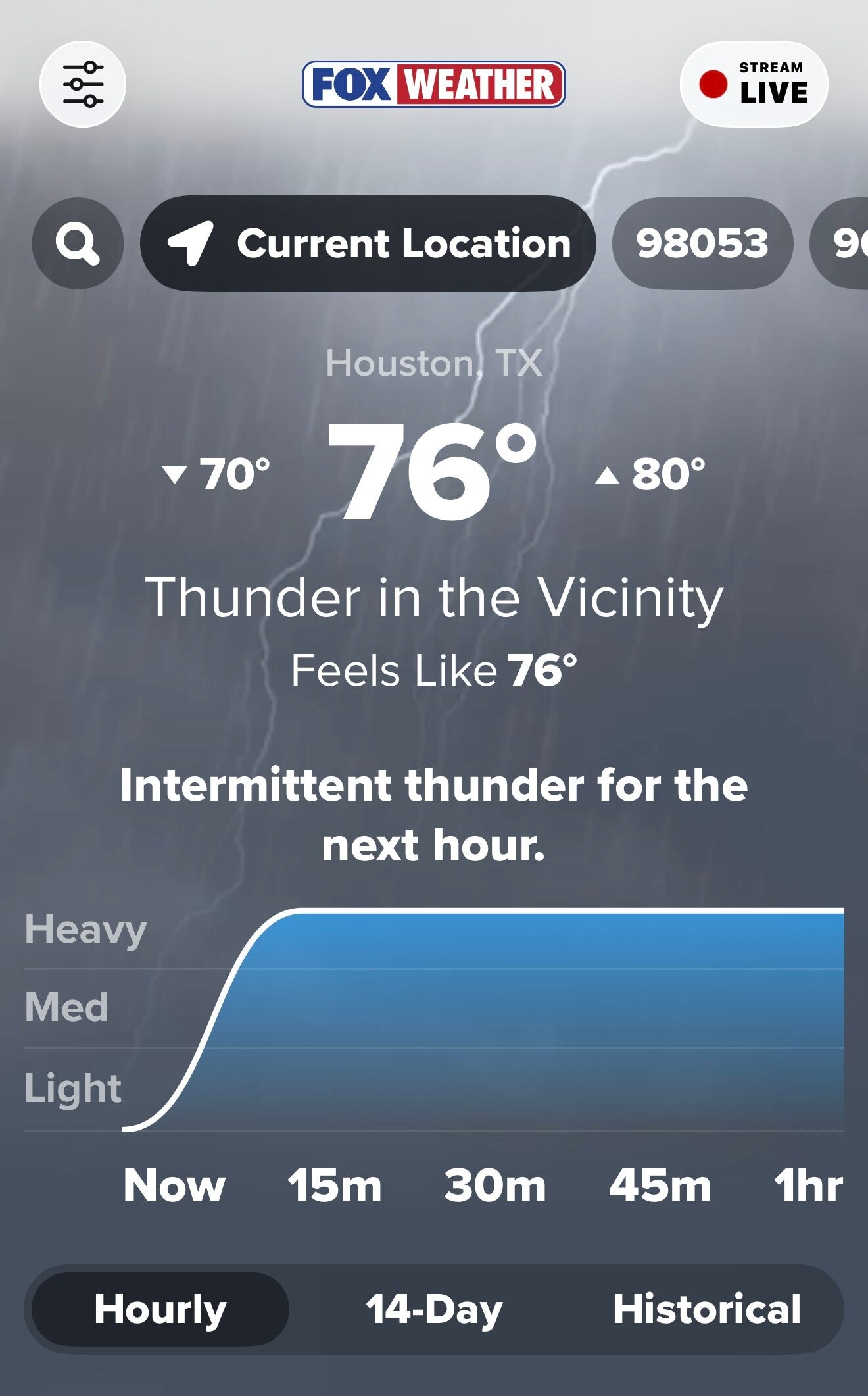The width and height of the screenshot is (868, 1396).
Task: Select the Current Location chip
Action: (368, 243)
